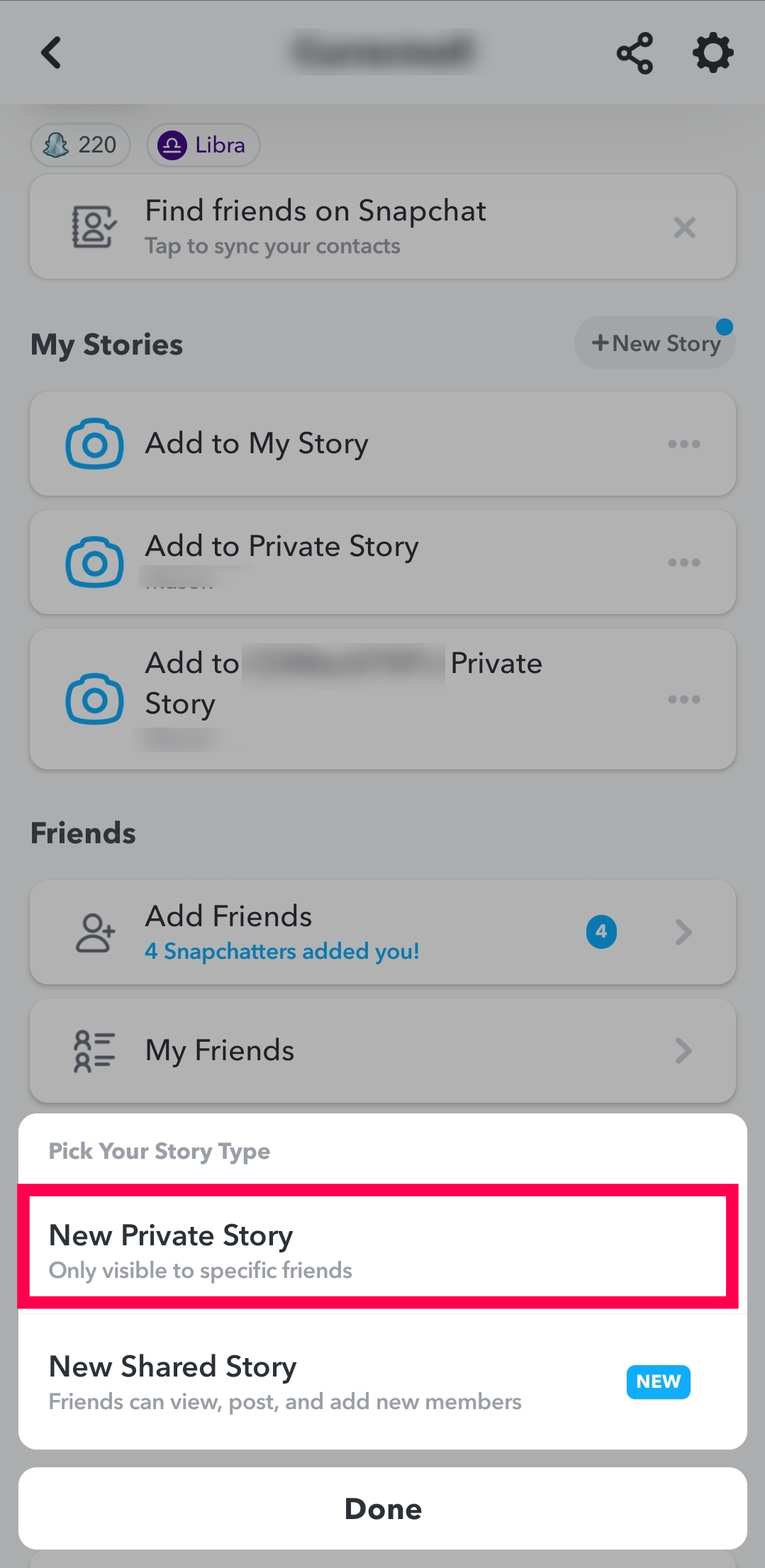Share profile using the share icon
The image size is (765, 1568).
click(x=635, y=53)
